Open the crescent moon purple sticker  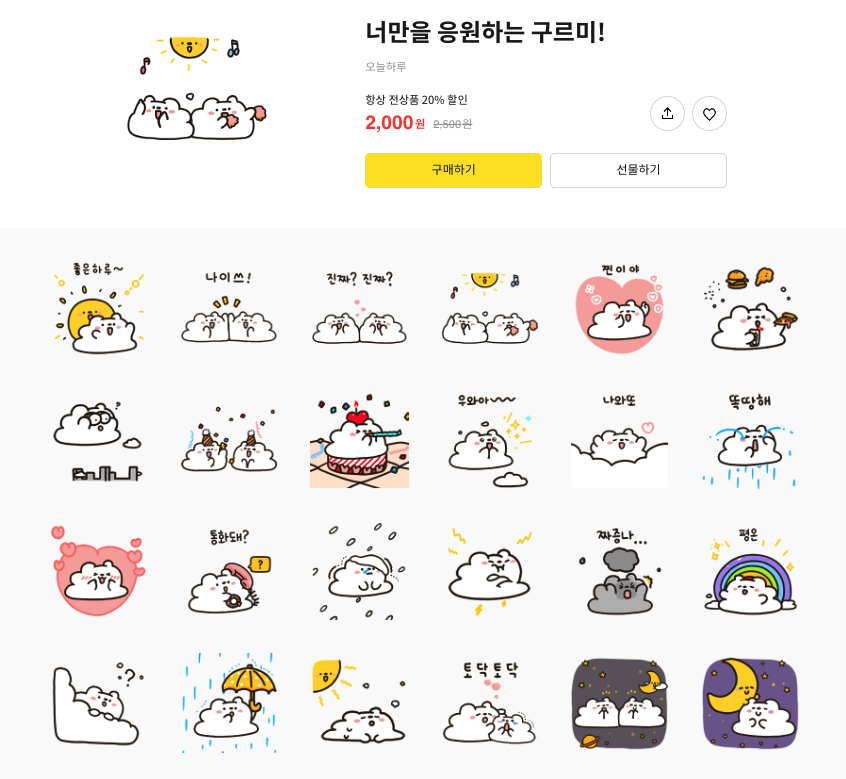click(x=749, y=702)
